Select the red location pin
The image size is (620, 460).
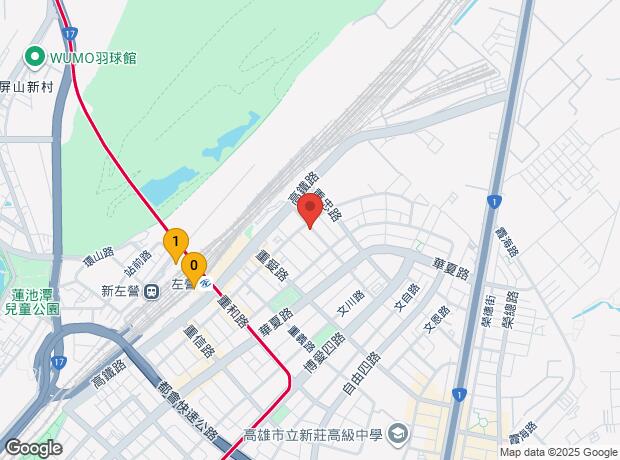click(309, 210)
